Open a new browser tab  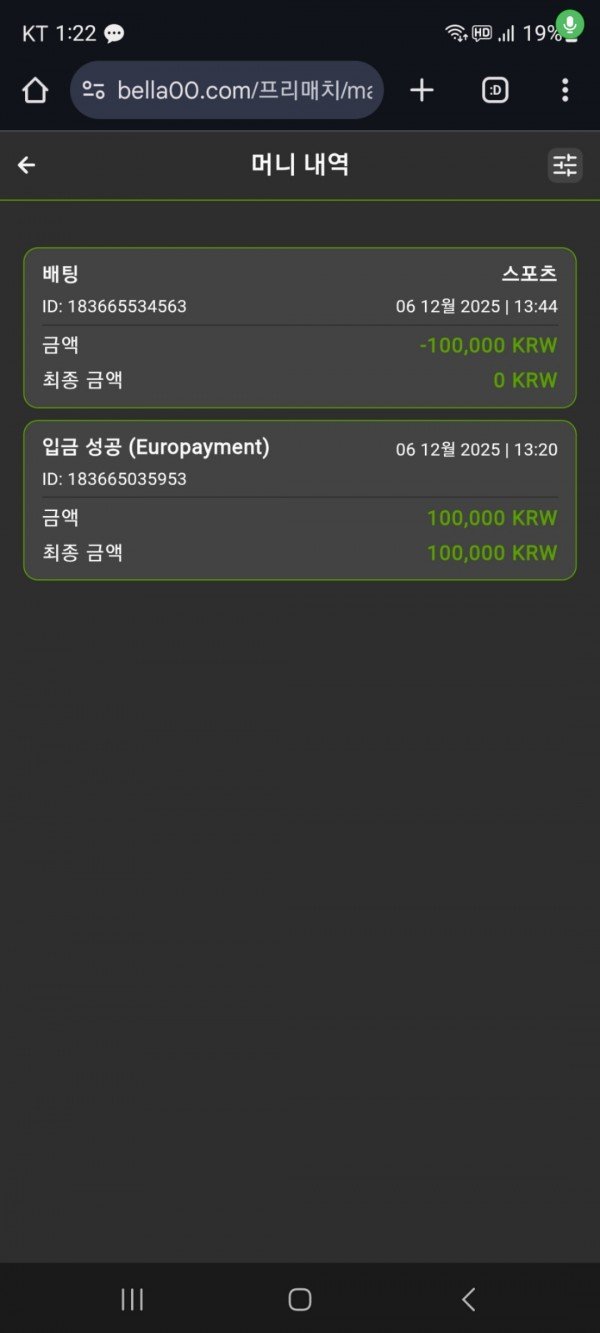coord(422,91)
